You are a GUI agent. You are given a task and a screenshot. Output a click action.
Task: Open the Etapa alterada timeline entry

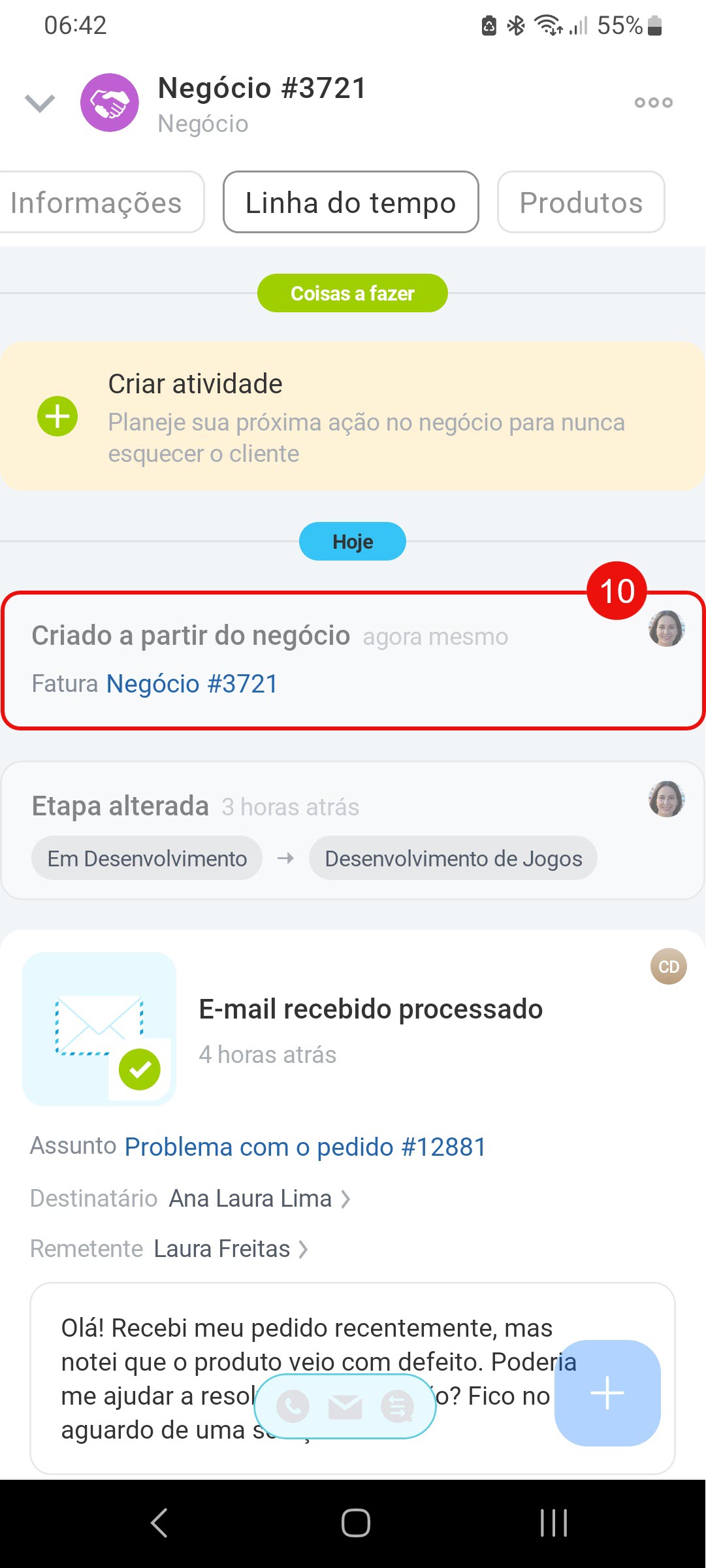coord(353,830)
